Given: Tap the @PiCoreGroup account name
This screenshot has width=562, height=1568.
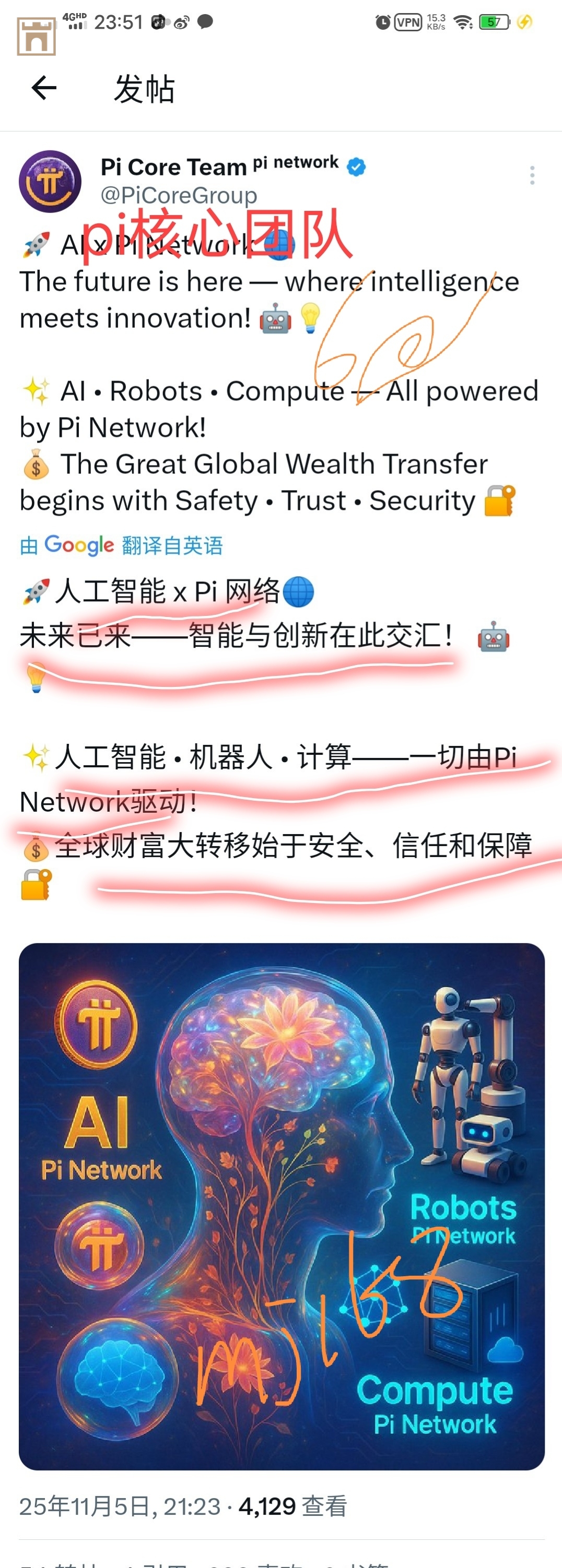Looking at the screenshot, I should 179,195.
